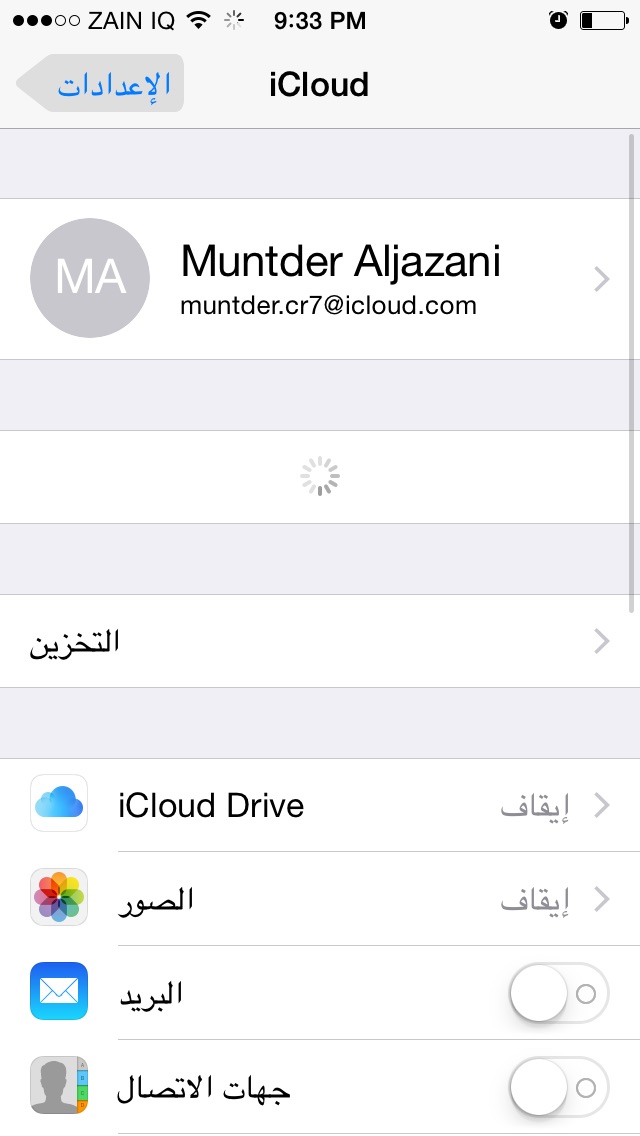The width and height of the screenshot is (640, 1136).
Task: Turn on جهات الاتصال contacts sync
Action: [x=558, y=1087]
